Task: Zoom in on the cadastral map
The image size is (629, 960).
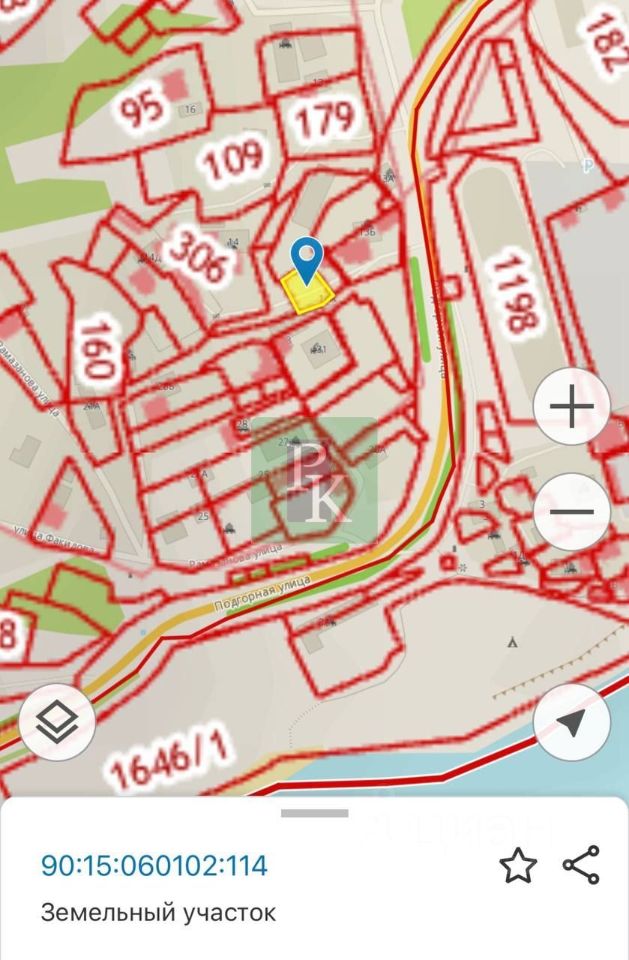Action: (572, 408)
